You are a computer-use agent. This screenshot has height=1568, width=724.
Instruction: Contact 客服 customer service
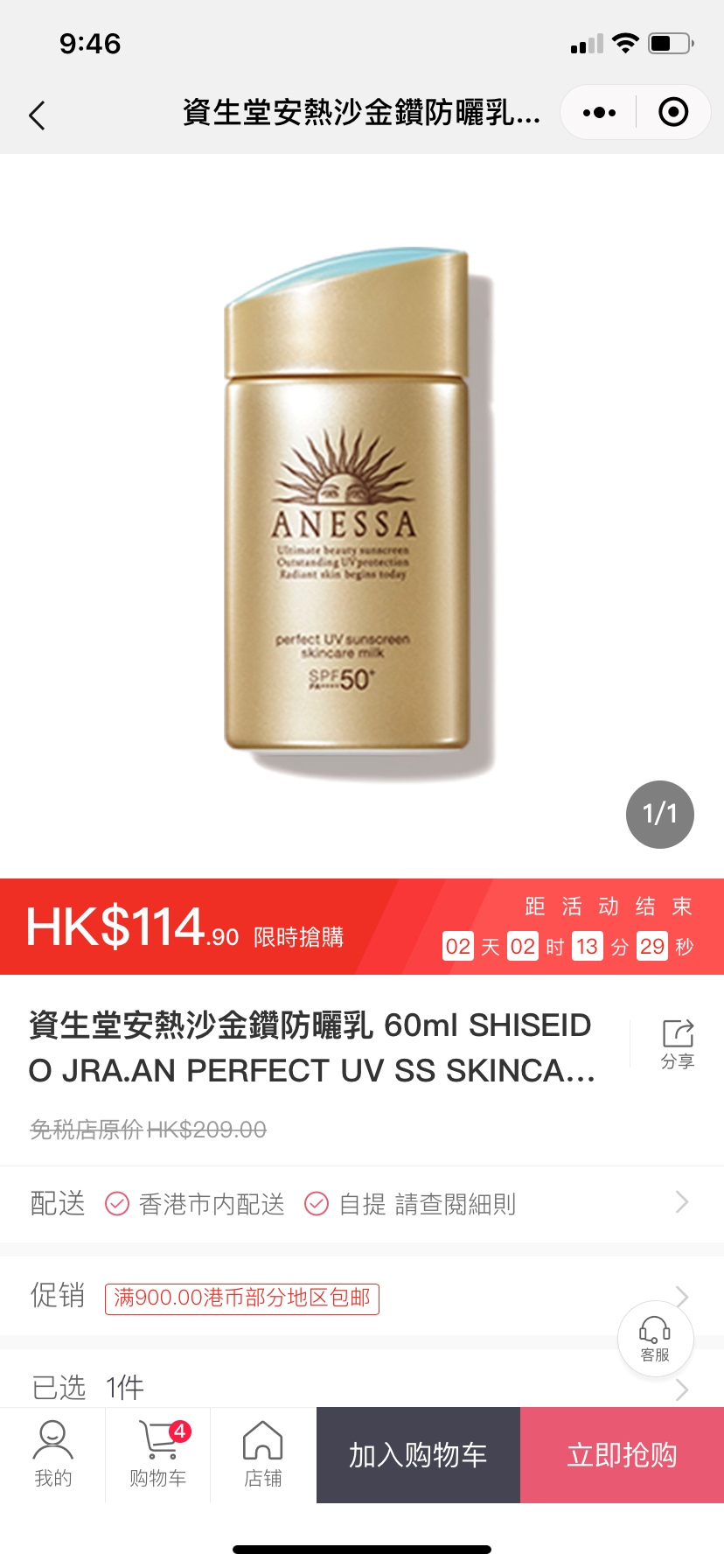coord(655,1340)
